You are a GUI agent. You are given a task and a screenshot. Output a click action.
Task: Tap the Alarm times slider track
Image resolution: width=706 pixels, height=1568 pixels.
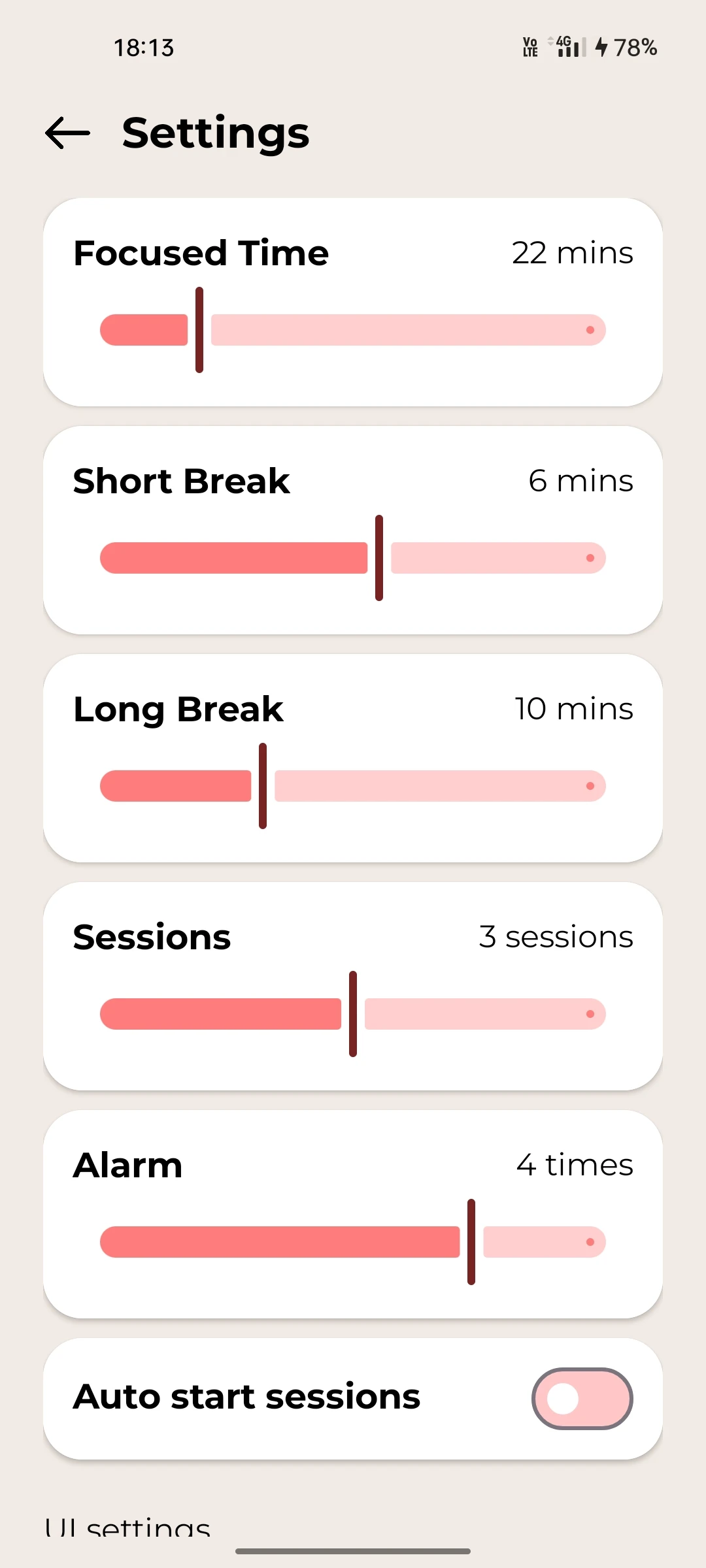[353, 1242]
